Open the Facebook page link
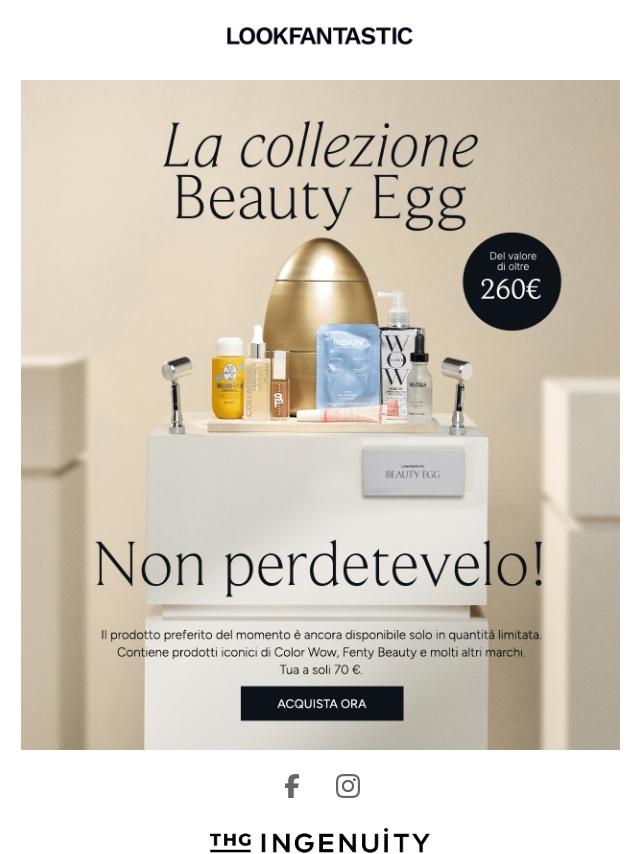This screenshot has height=854, width=640. tap(291, 786)
